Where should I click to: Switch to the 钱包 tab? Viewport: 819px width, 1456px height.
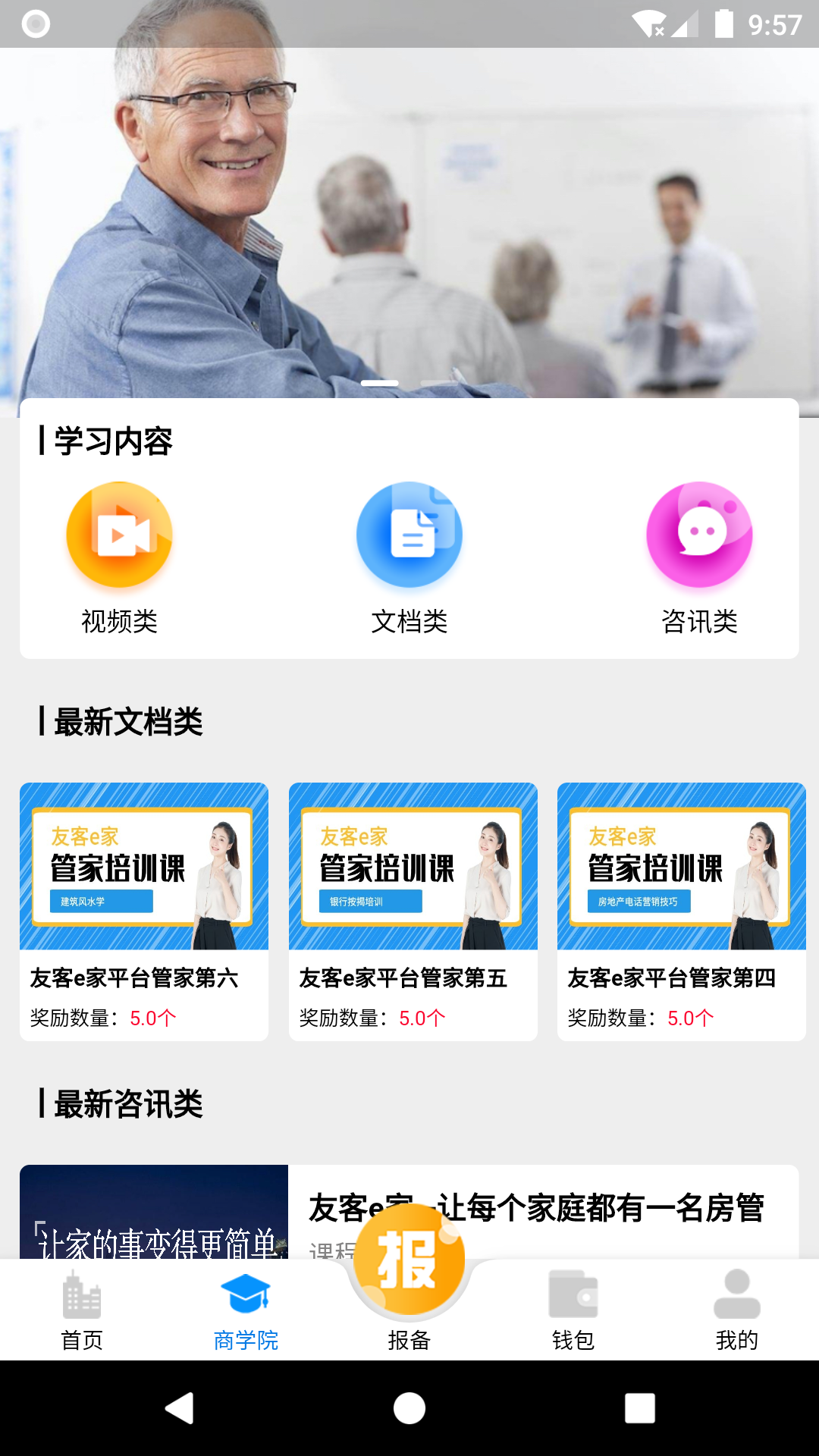[x=573, y=1319]
